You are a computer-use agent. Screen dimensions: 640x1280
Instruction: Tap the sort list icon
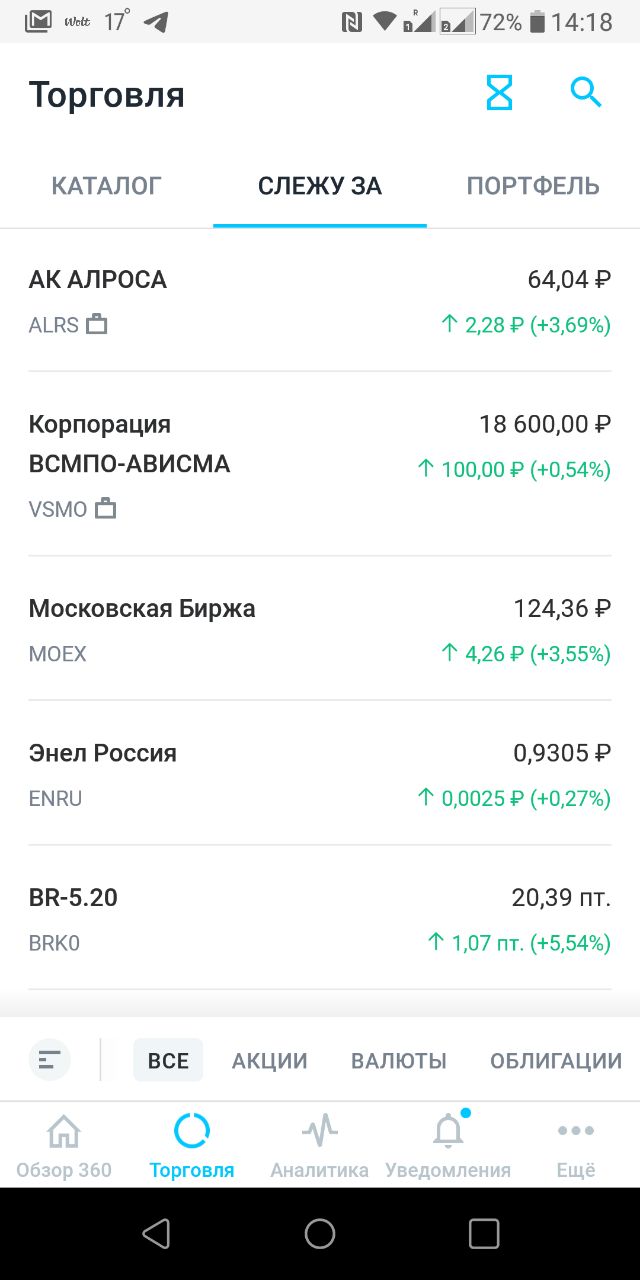coord(50,1060)
